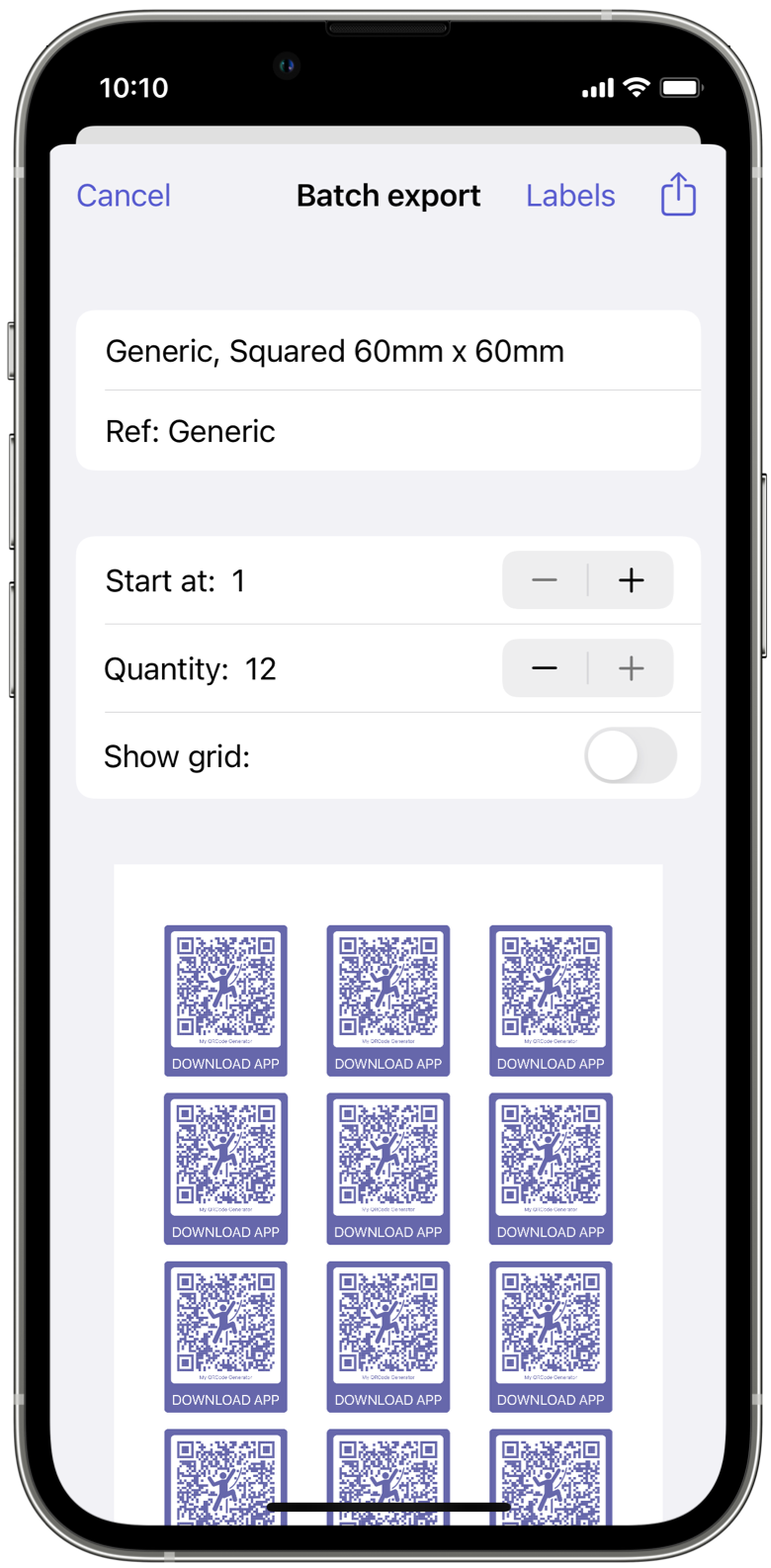The image size is (771, 1568).
Task: Increase the Start at value
Action: tap(631, 580)
